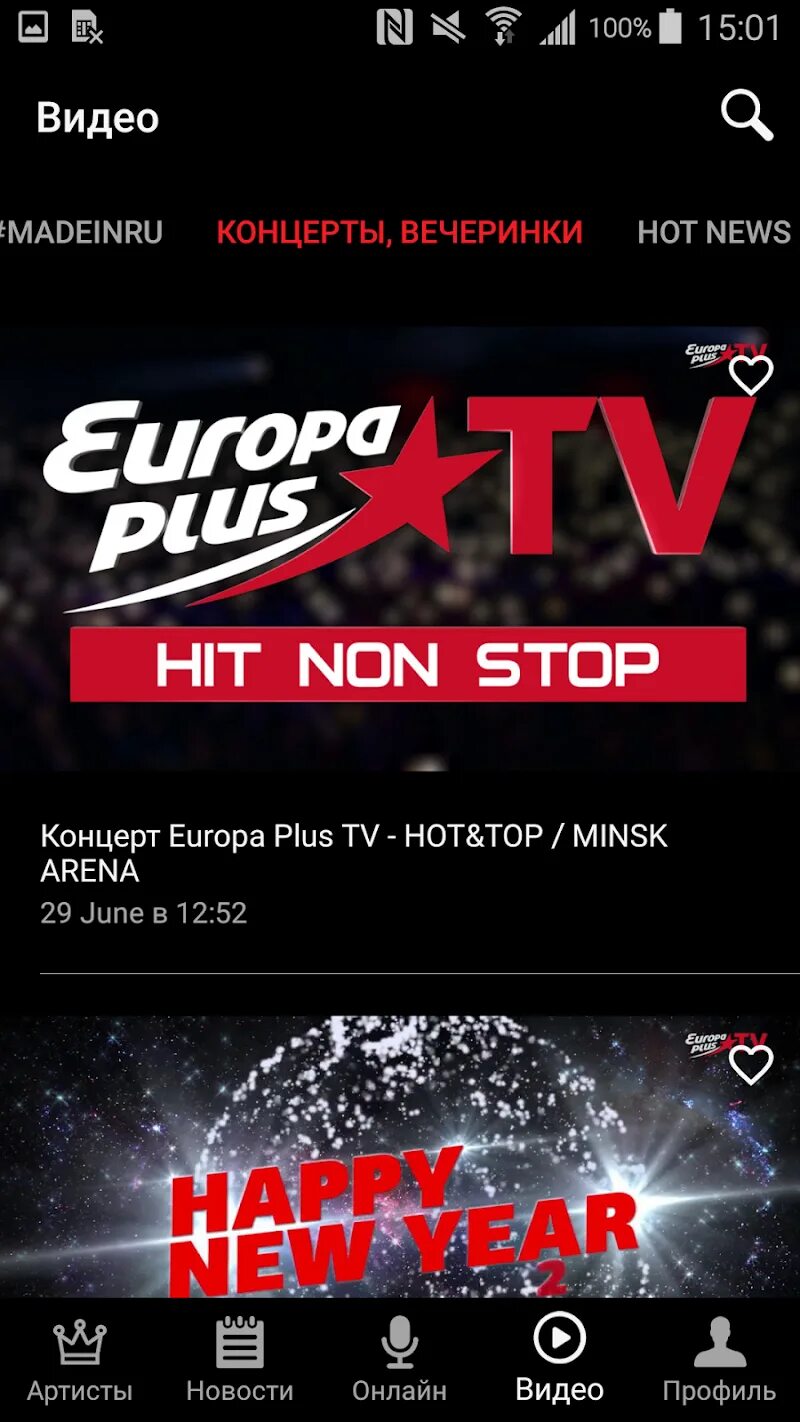The width and height of the screenshot is (800, 1422).
Task: Open the search magnifier icon
Action: pyautogui.click(x=747, y=117)
